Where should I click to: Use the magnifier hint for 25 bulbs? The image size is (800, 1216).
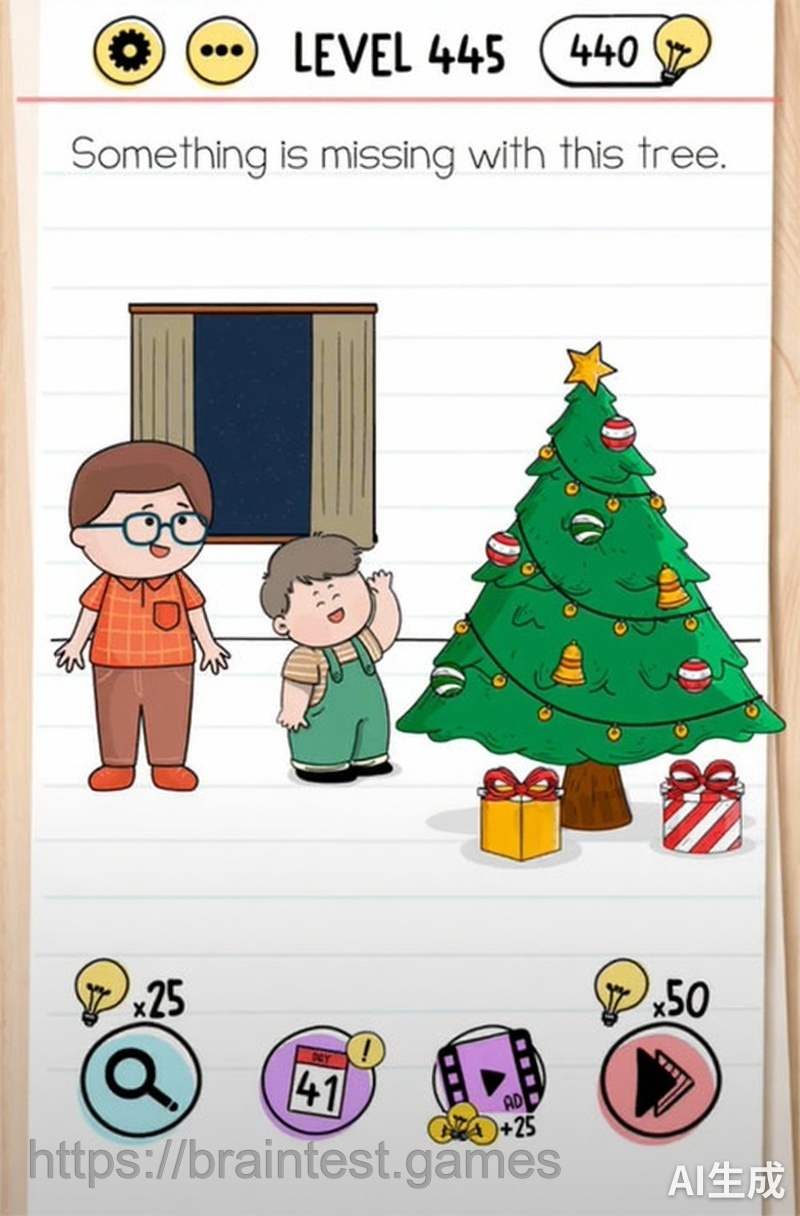[140, 1080]
